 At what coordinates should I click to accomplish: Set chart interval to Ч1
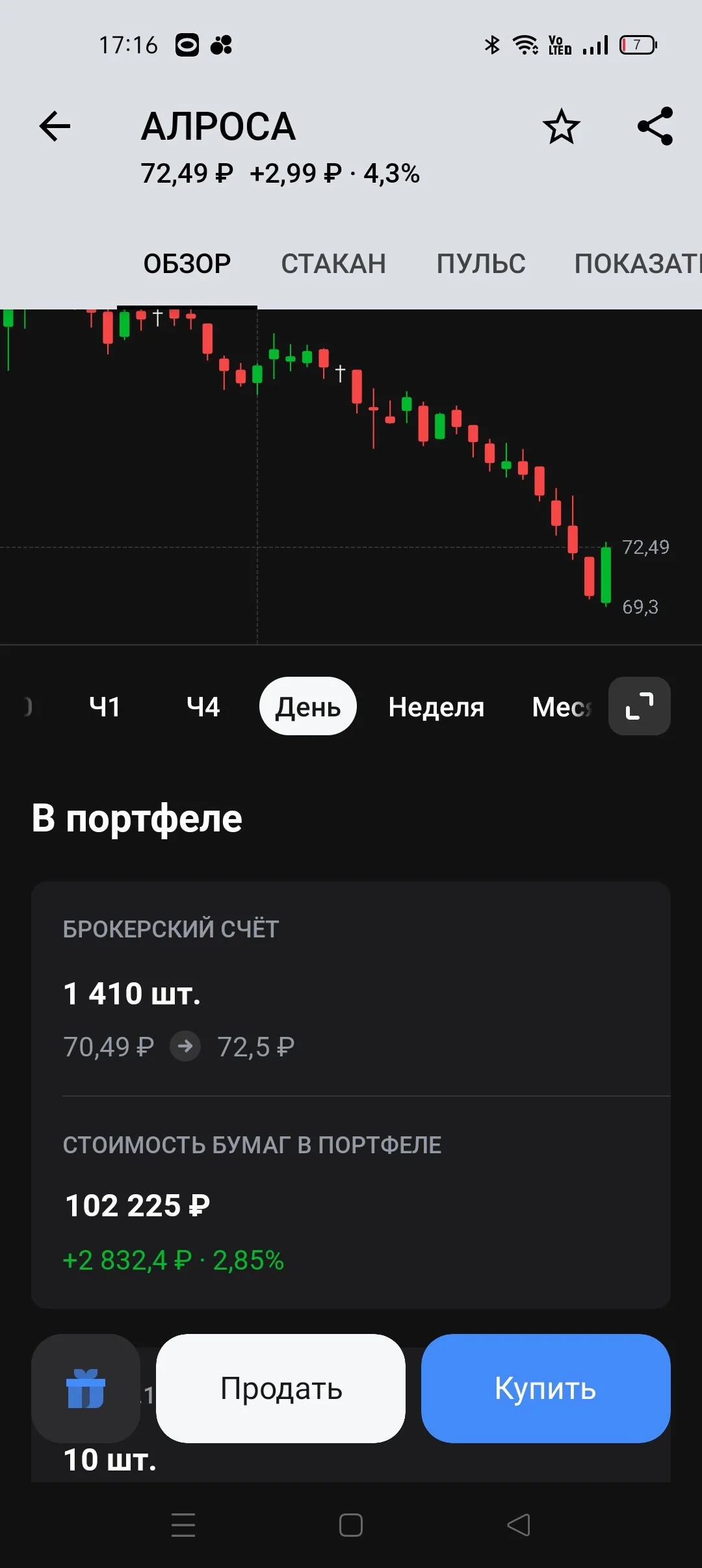(105, 707)
